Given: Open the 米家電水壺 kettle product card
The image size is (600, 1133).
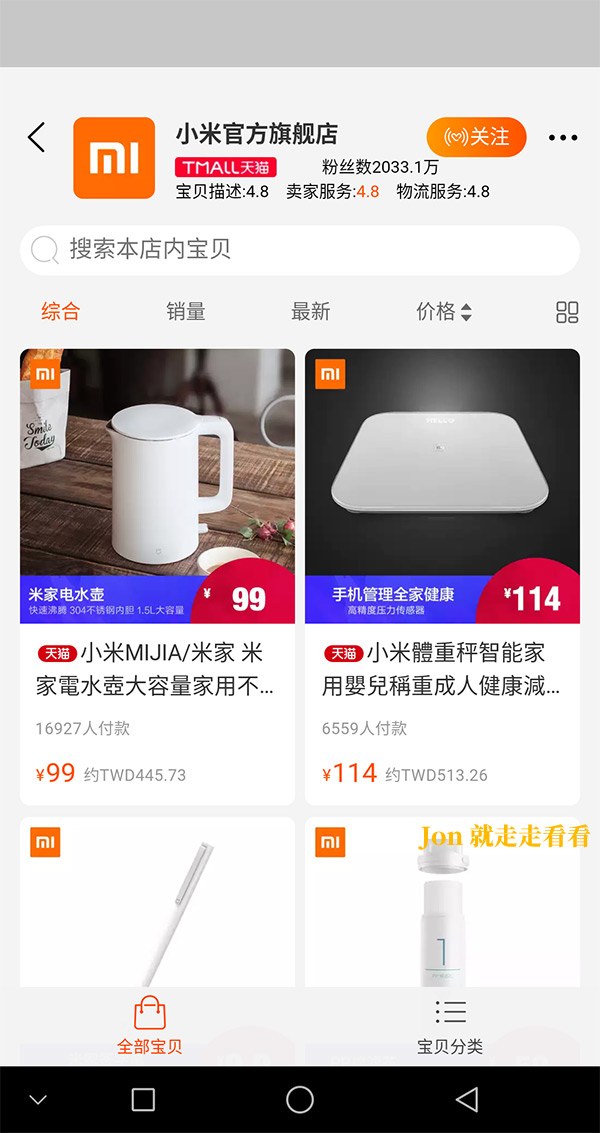Looking at the screenshot, I should pos(157,577).
